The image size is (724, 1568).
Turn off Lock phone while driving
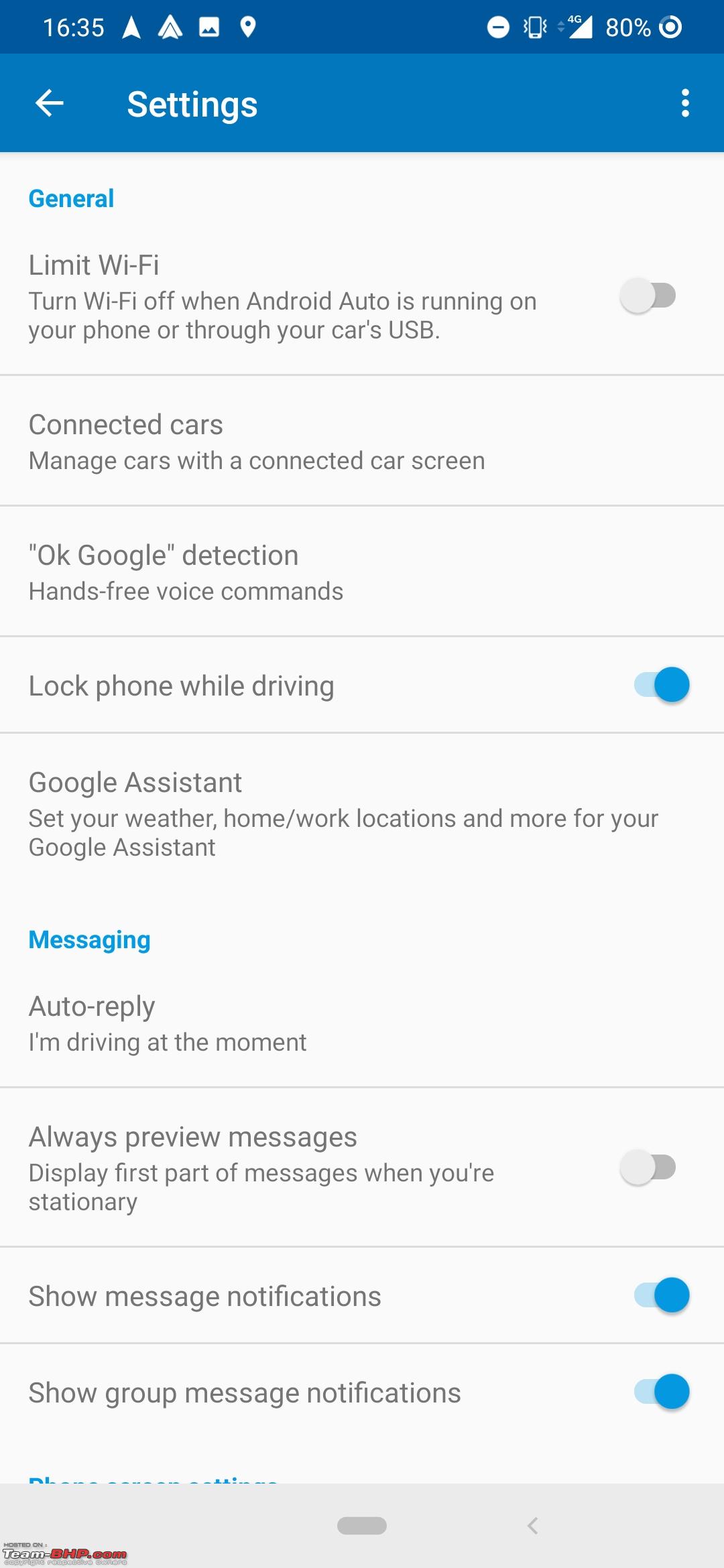pyautogui.click(x=662, y=685)
